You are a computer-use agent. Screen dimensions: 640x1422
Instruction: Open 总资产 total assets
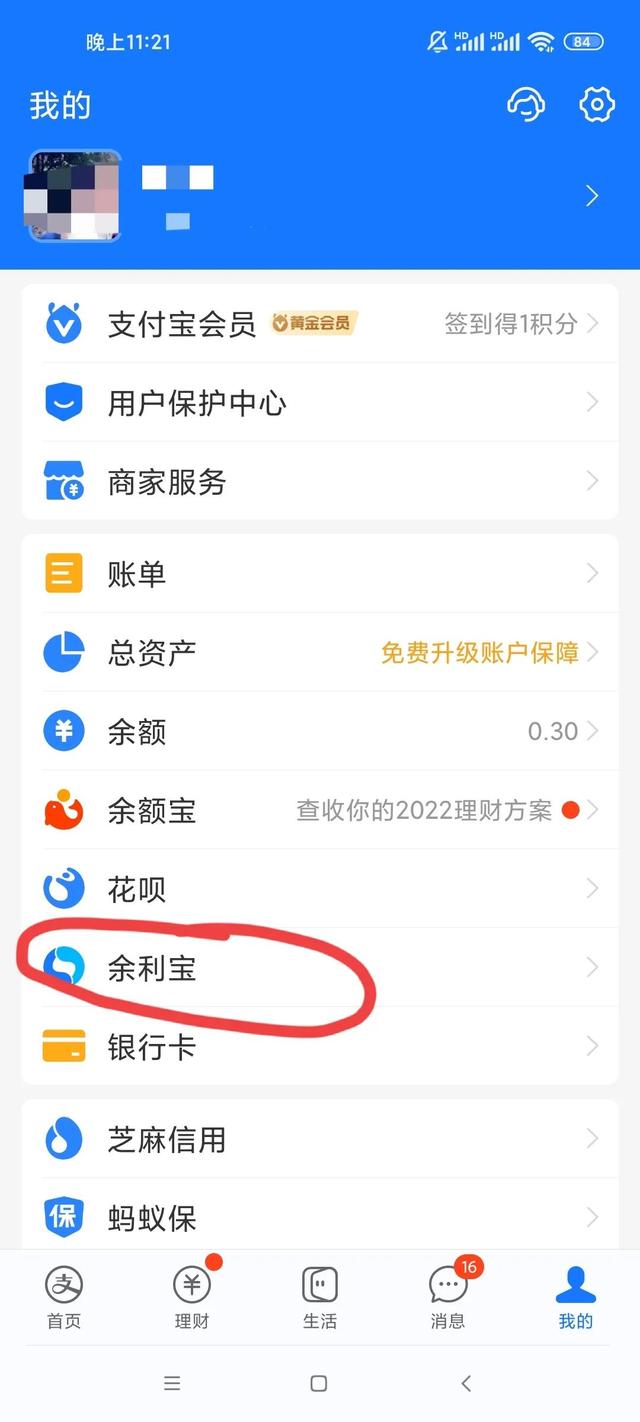pos(320,653)
